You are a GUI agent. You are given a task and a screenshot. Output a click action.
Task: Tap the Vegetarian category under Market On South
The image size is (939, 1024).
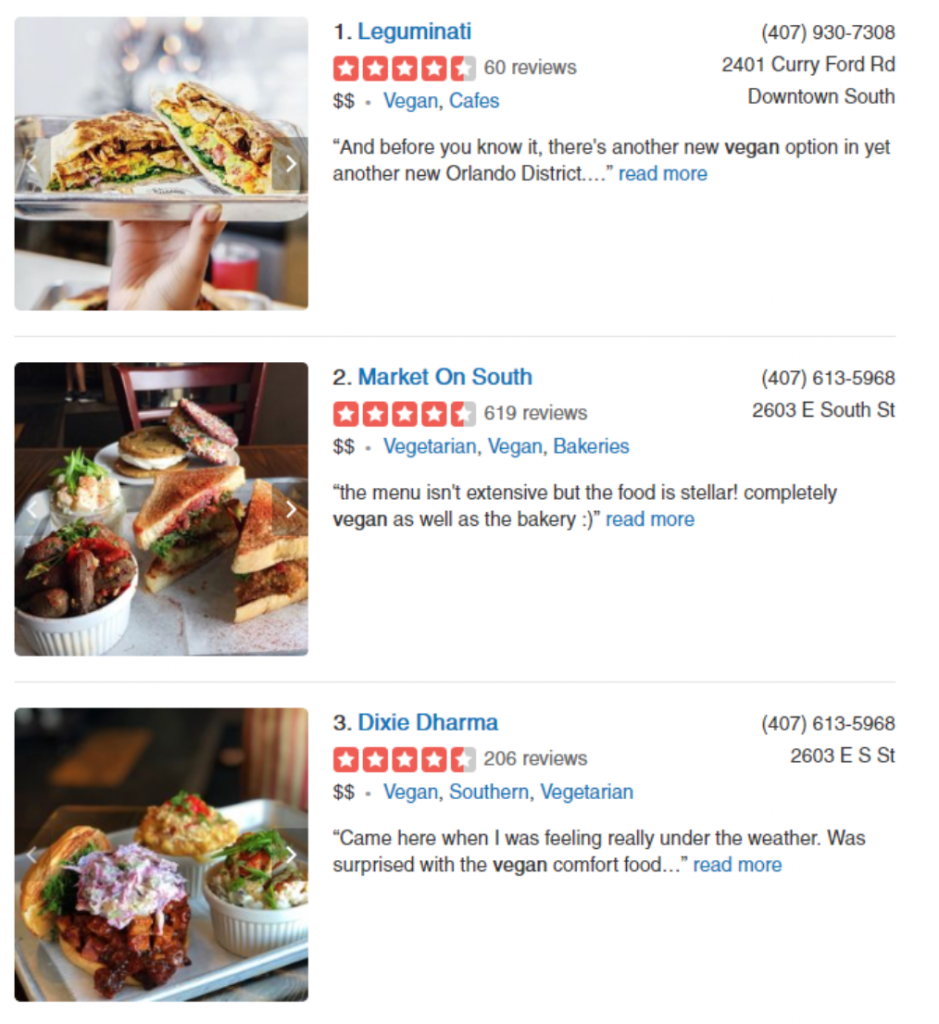click(430, 447)
